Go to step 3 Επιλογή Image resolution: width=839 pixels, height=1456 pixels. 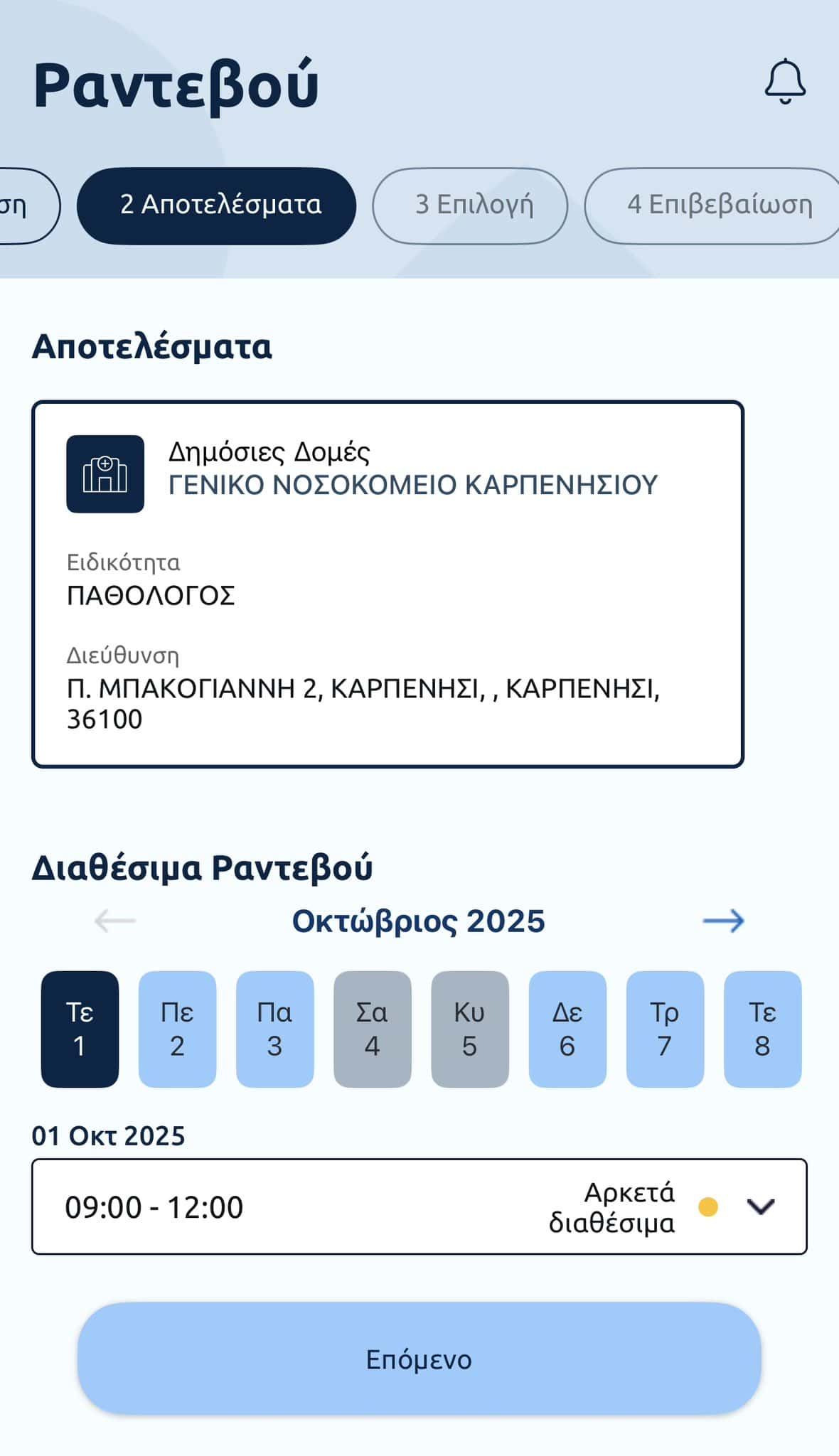click(470, 205)
